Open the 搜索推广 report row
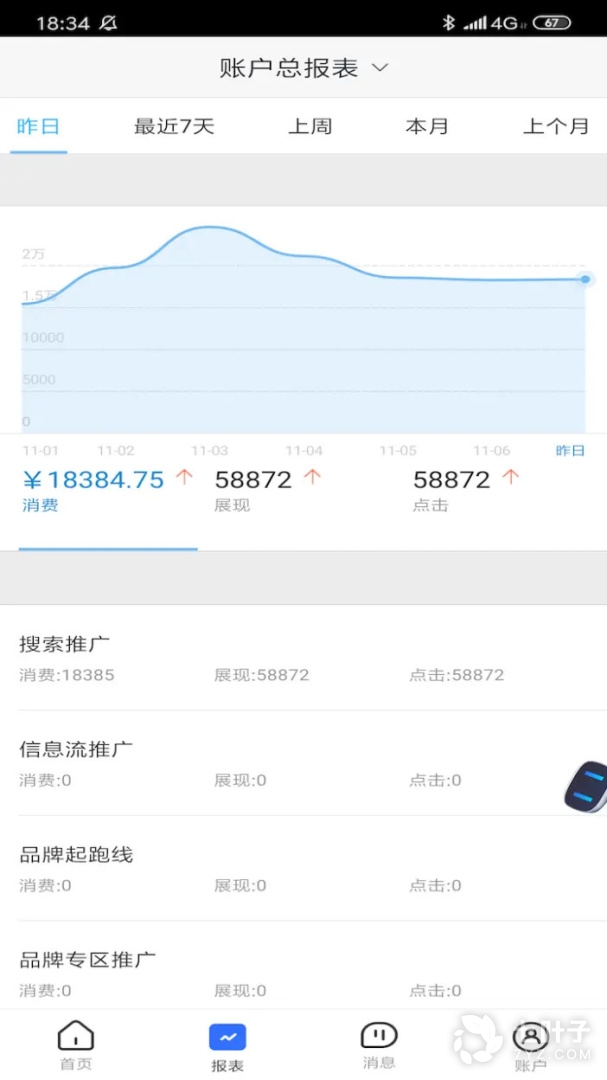Viewport: 607px width, 1080px height. [303, 658]
